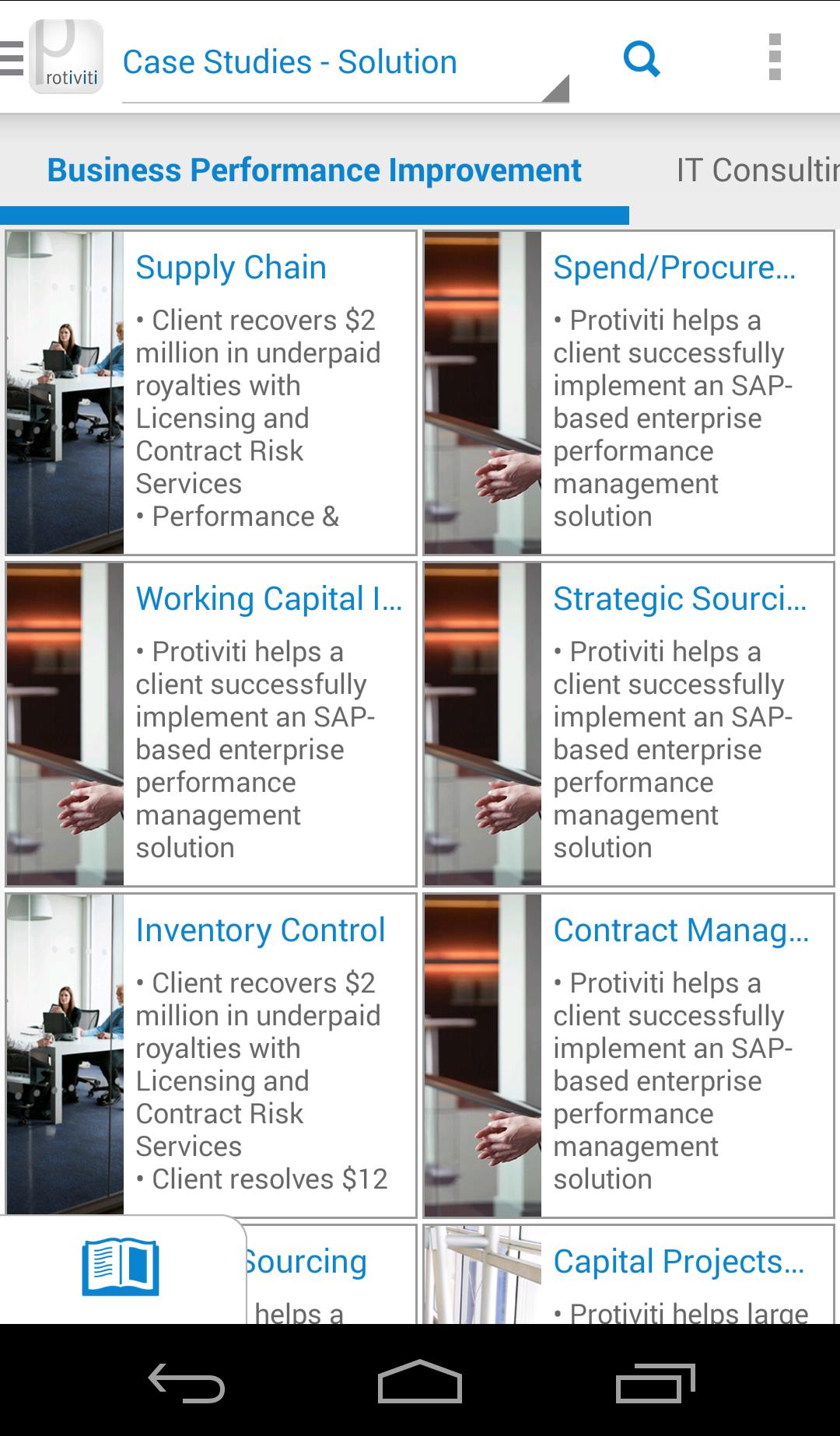Screen dimensions: 840x1436
Task: Open the Supply Chain case study card
Action: pyautogui.click(x=212, y=393)
